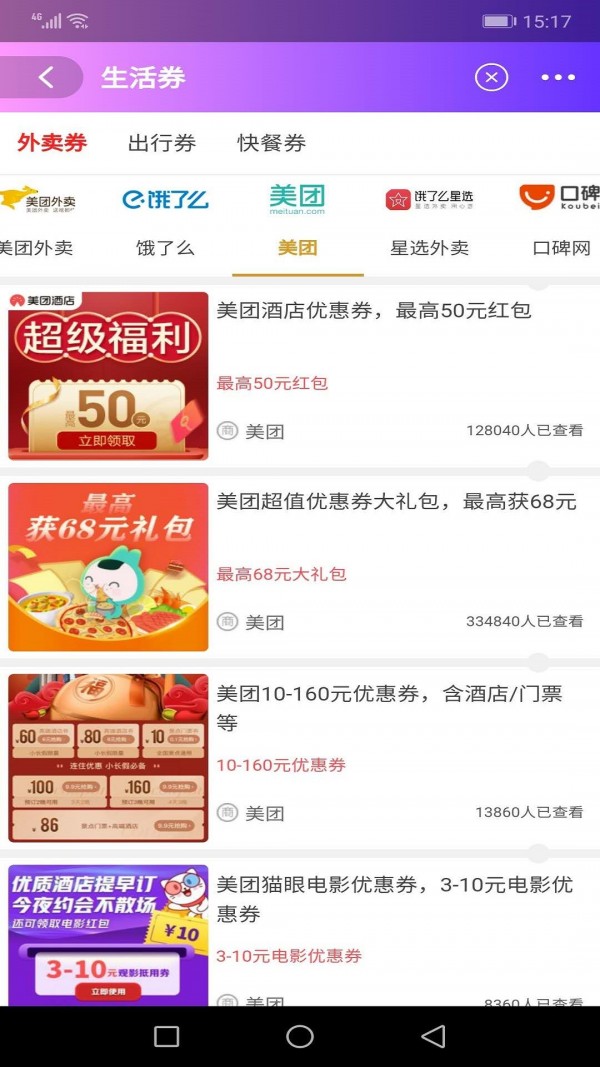
Task: Choose the 口碑网 brand tab
Action: point(560,223)
